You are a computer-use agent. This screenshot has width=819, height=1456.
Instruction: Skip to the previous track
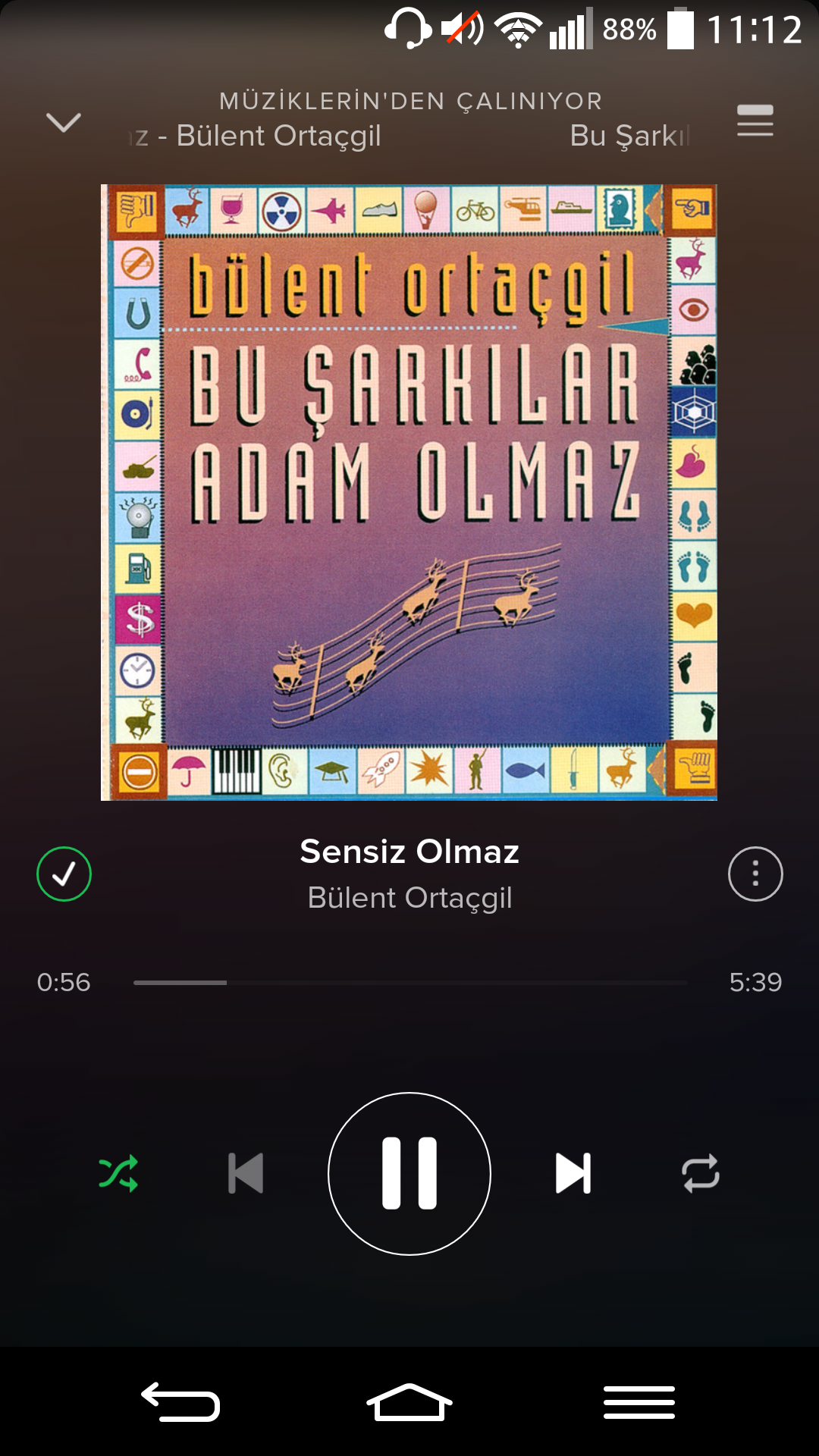tap(246, 1173)
